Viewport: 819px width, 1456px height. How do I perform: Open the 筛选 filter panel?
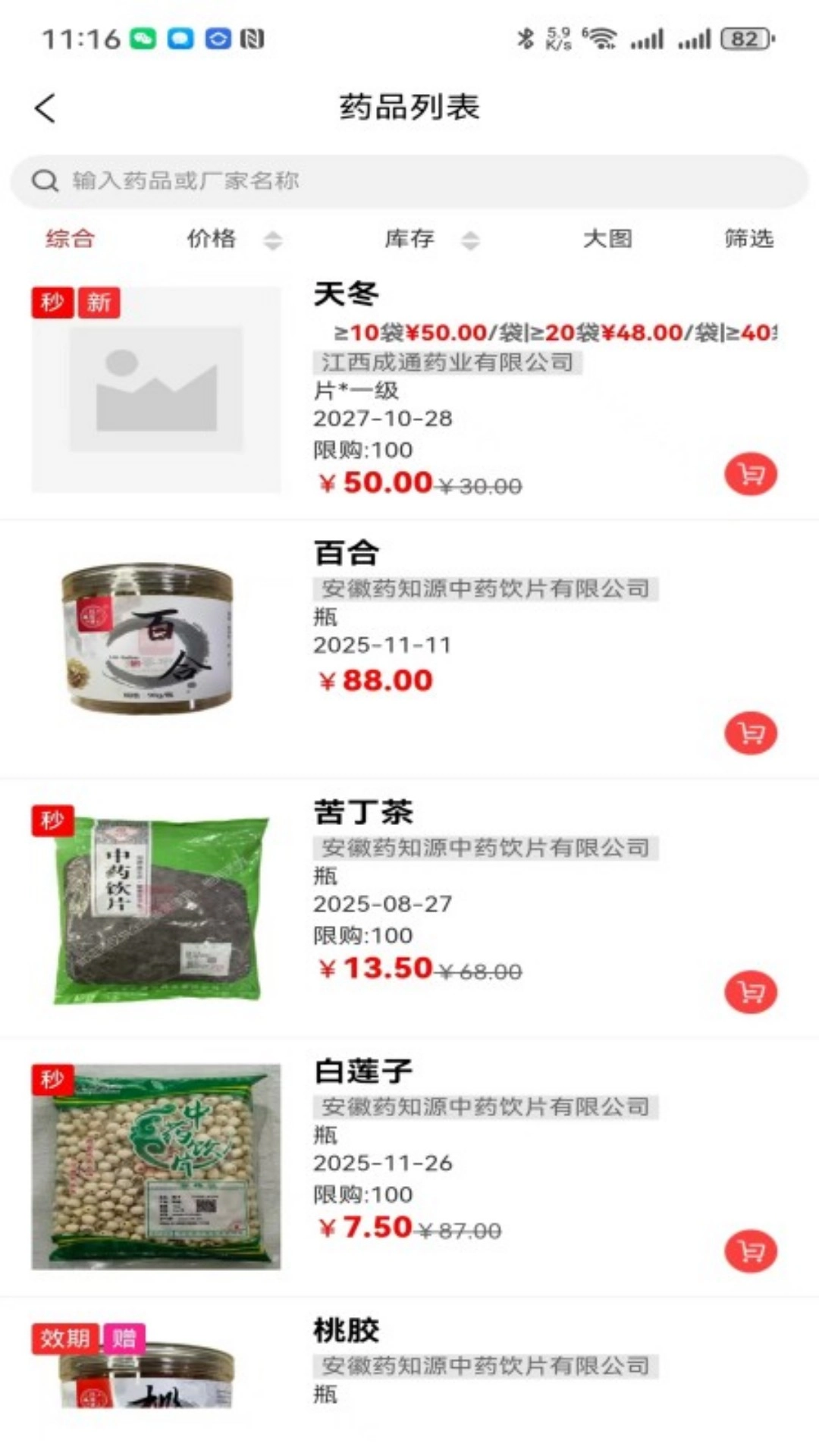pos(749,239)
